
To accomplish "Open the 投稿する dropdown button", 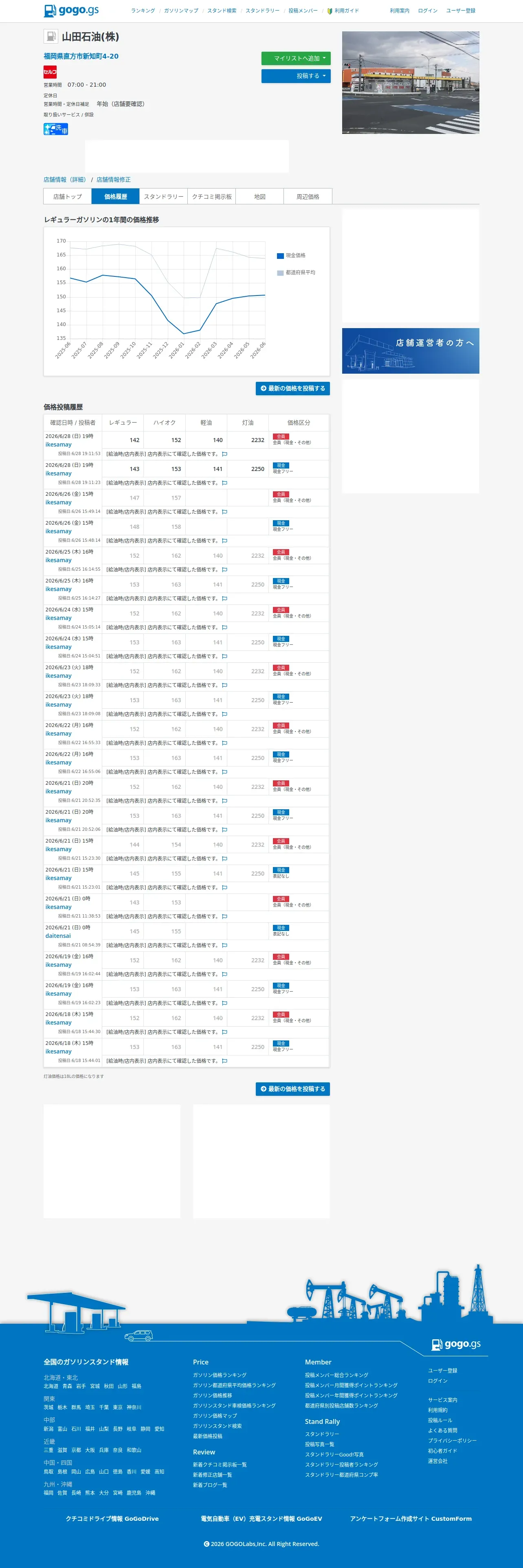I will 296,76.
